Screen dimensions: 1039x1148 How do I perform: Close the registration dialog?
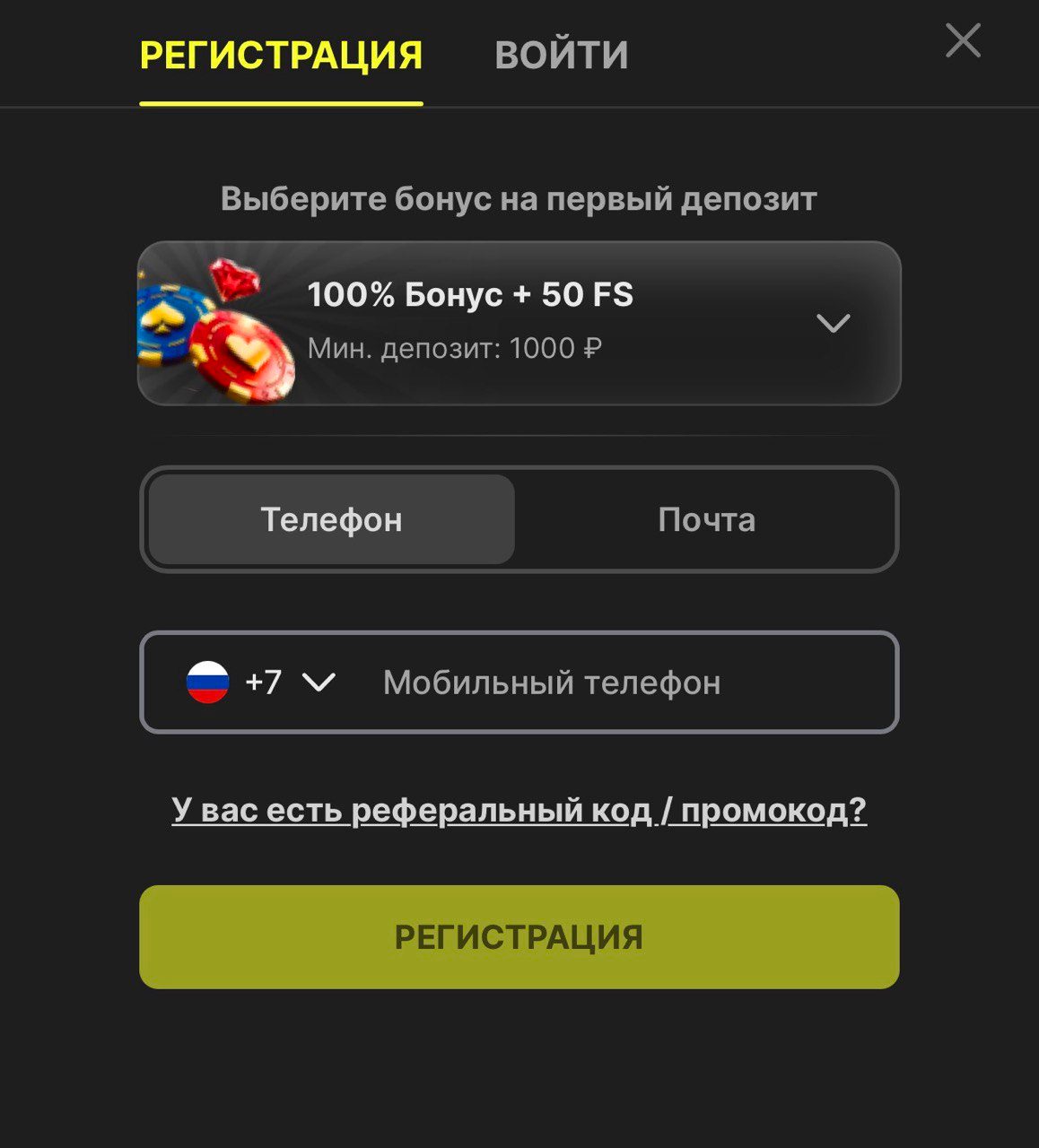pyautogui.click(x=963, y=41)
